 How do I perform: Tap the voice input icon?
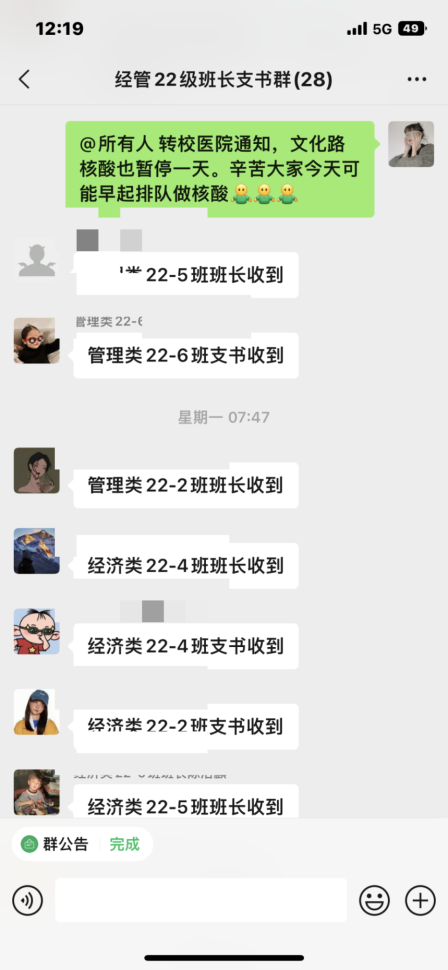point(27,900)
